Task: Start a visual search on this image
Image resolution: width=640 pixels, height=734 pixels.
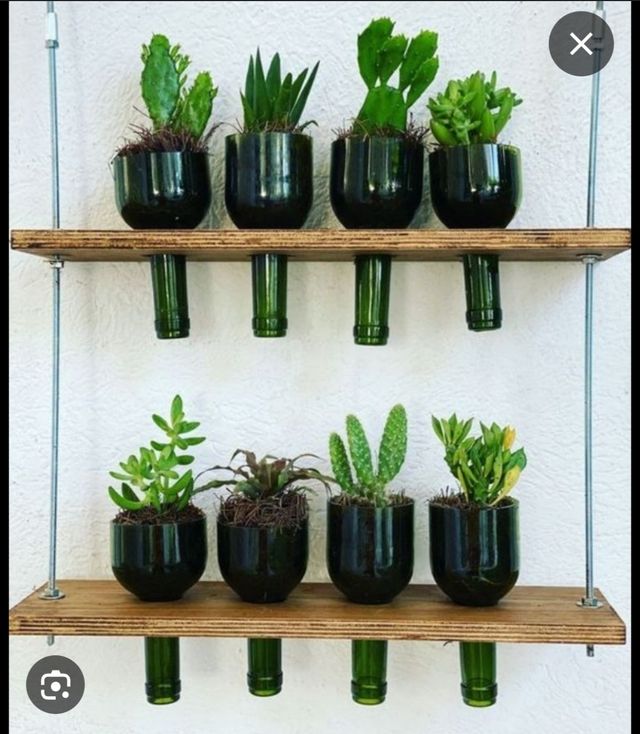Action: 56,684
